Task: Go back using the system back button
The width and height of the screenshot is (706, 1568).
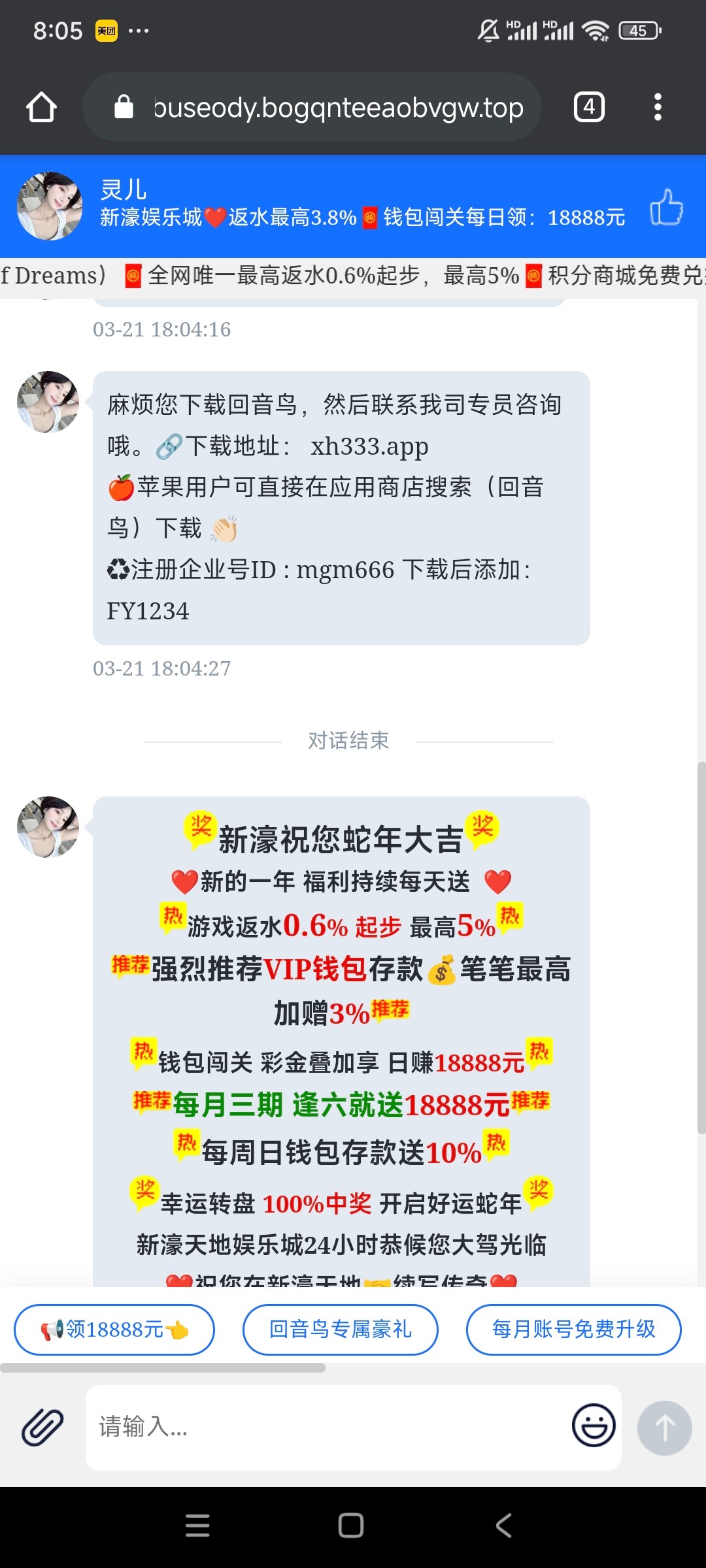Action: tap(503, 1526)
